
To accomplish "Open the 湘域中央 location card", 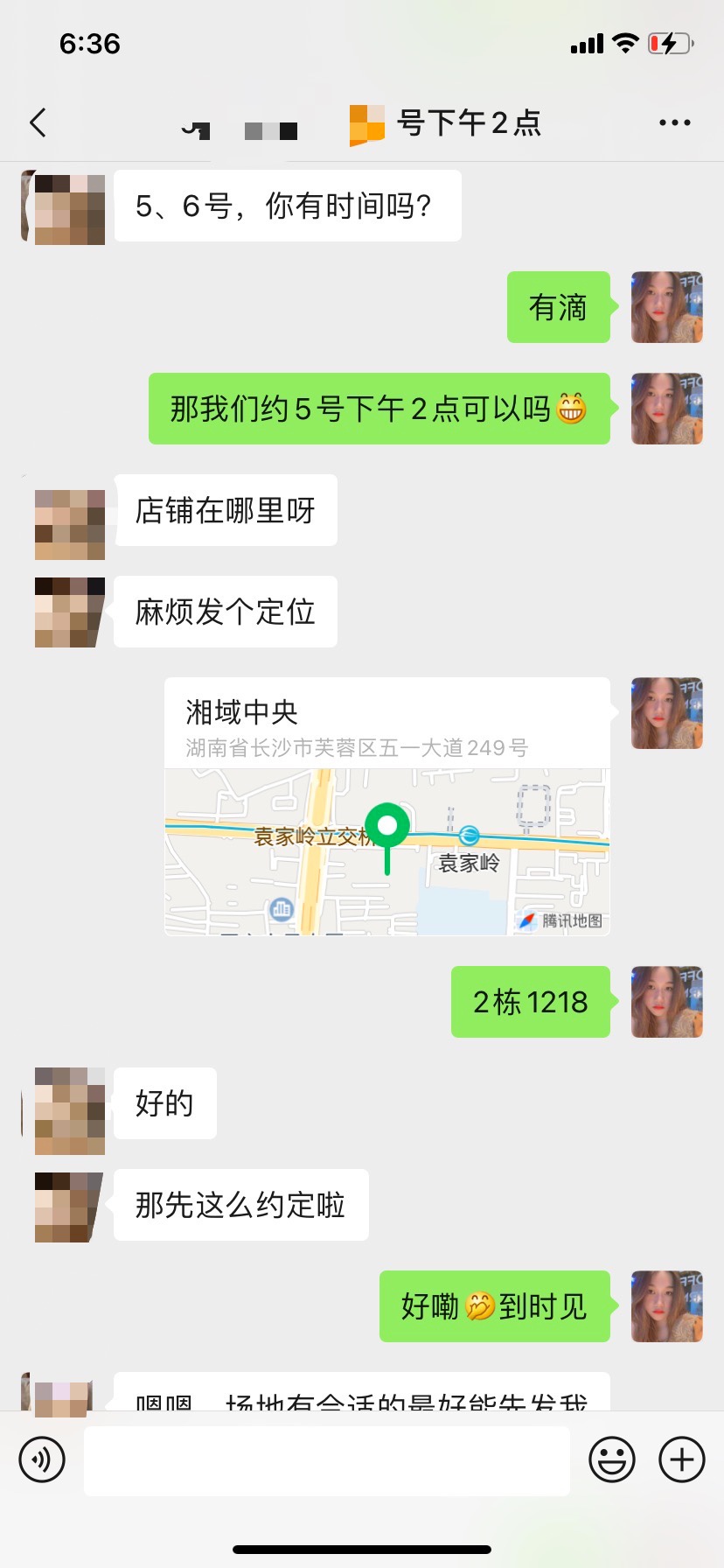I will point(387,807).
